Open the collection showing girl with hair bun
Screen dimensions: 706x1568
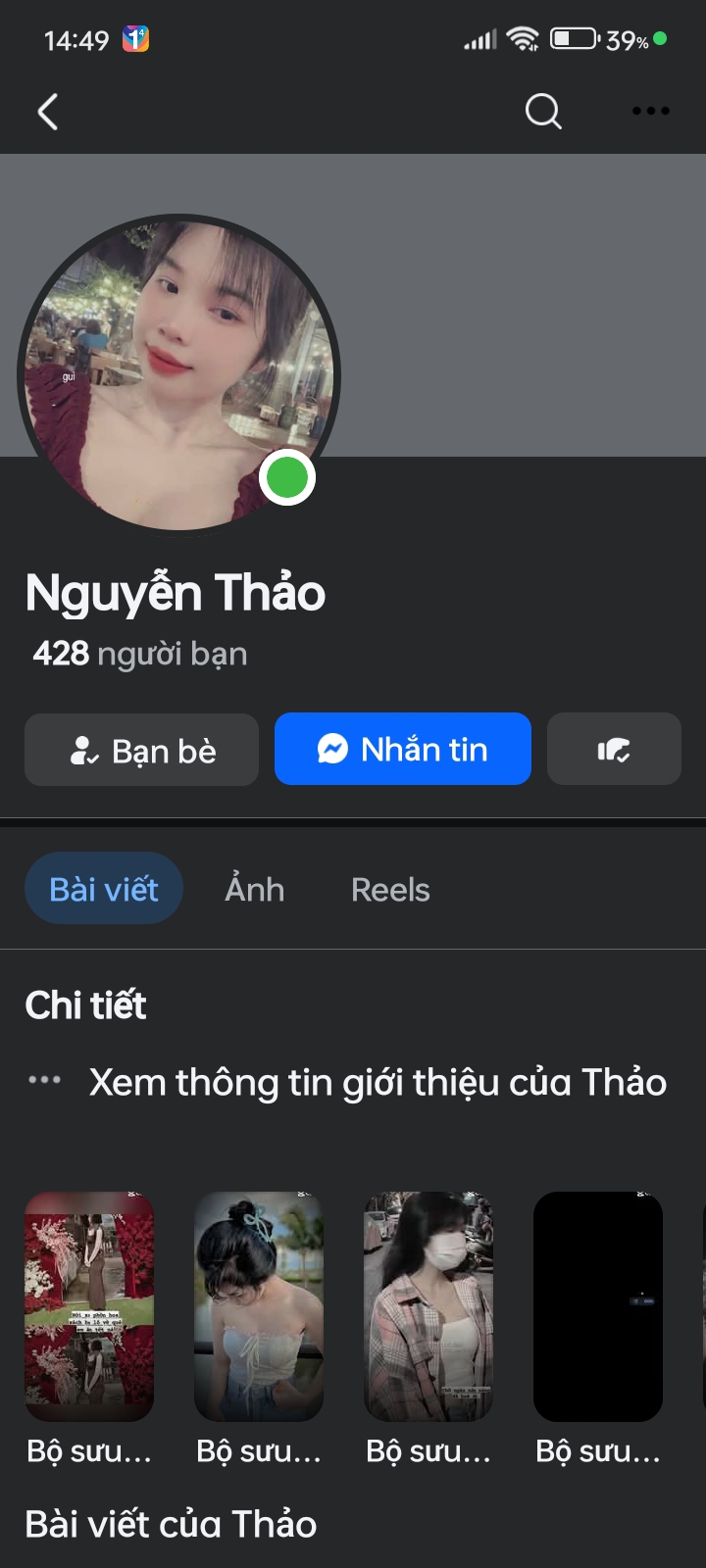259,1306
